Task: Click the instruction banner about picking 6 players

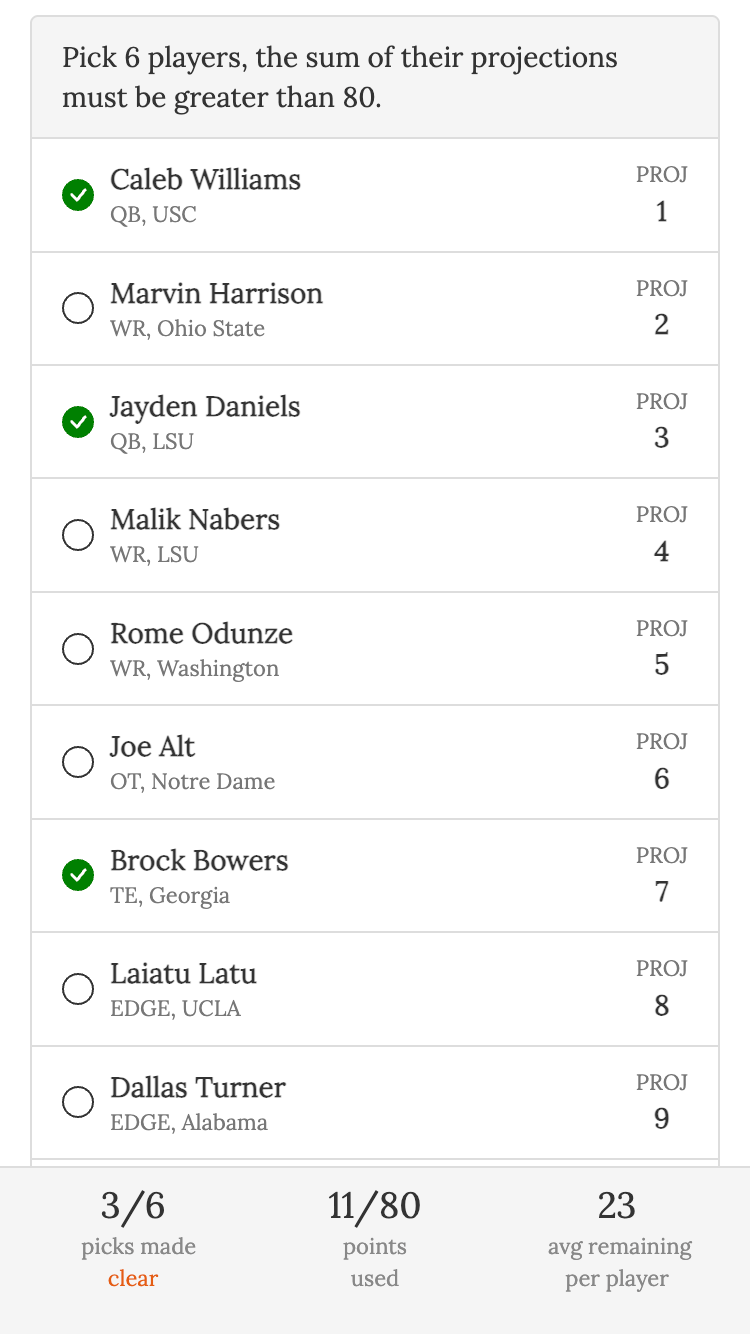Action: pos(375,77)
